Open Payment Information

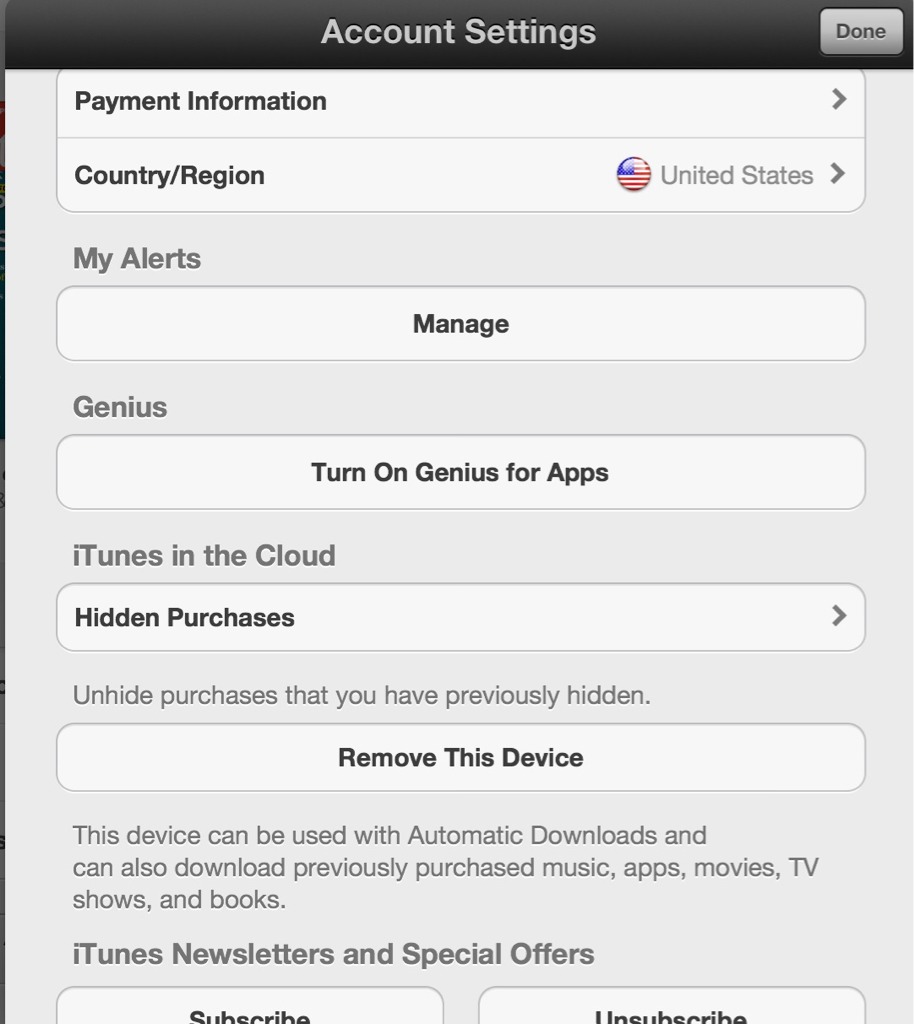460,102
